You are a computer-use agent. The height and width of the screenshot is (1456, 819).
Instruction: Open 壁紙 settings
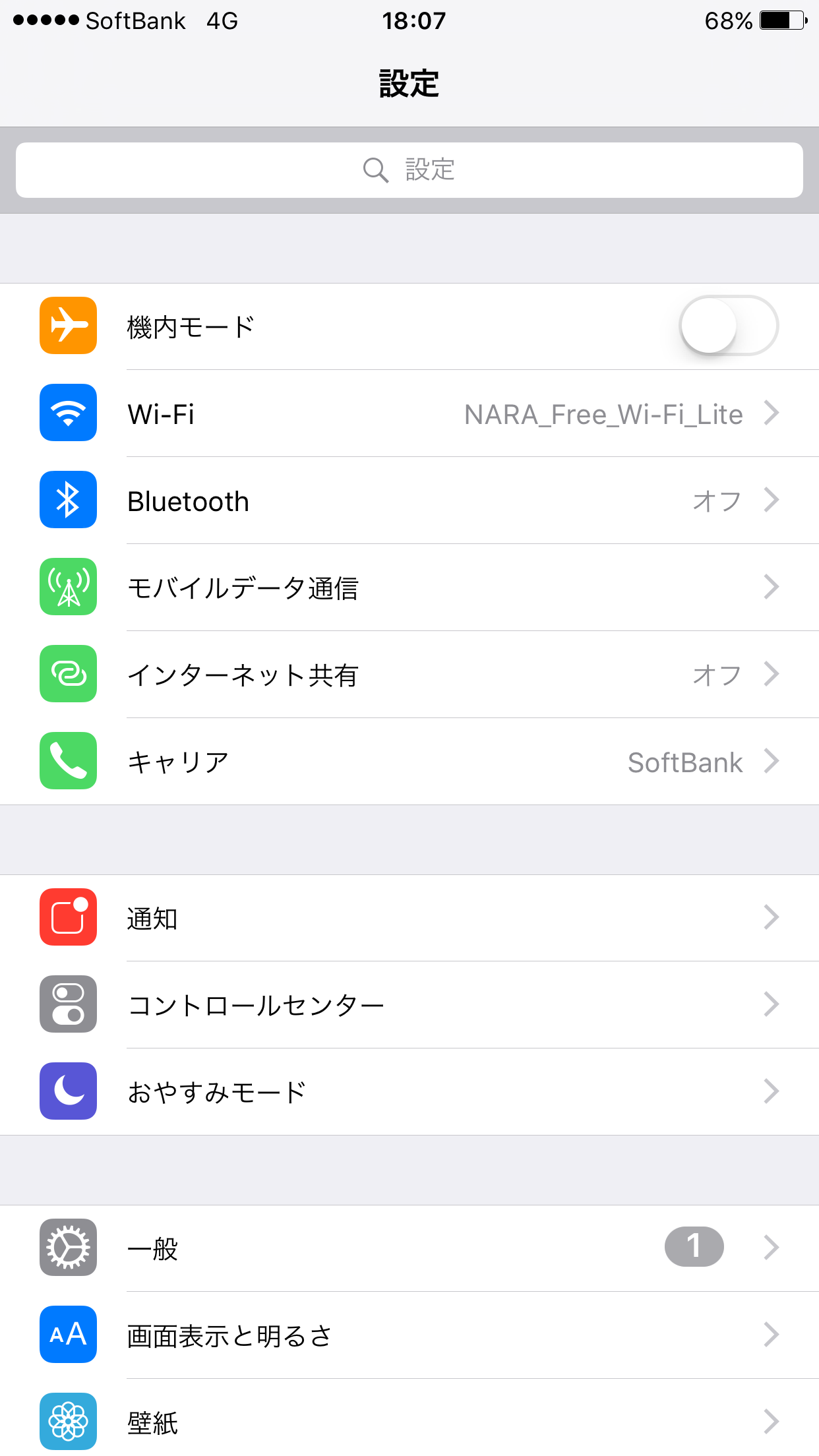point(409,1422)
